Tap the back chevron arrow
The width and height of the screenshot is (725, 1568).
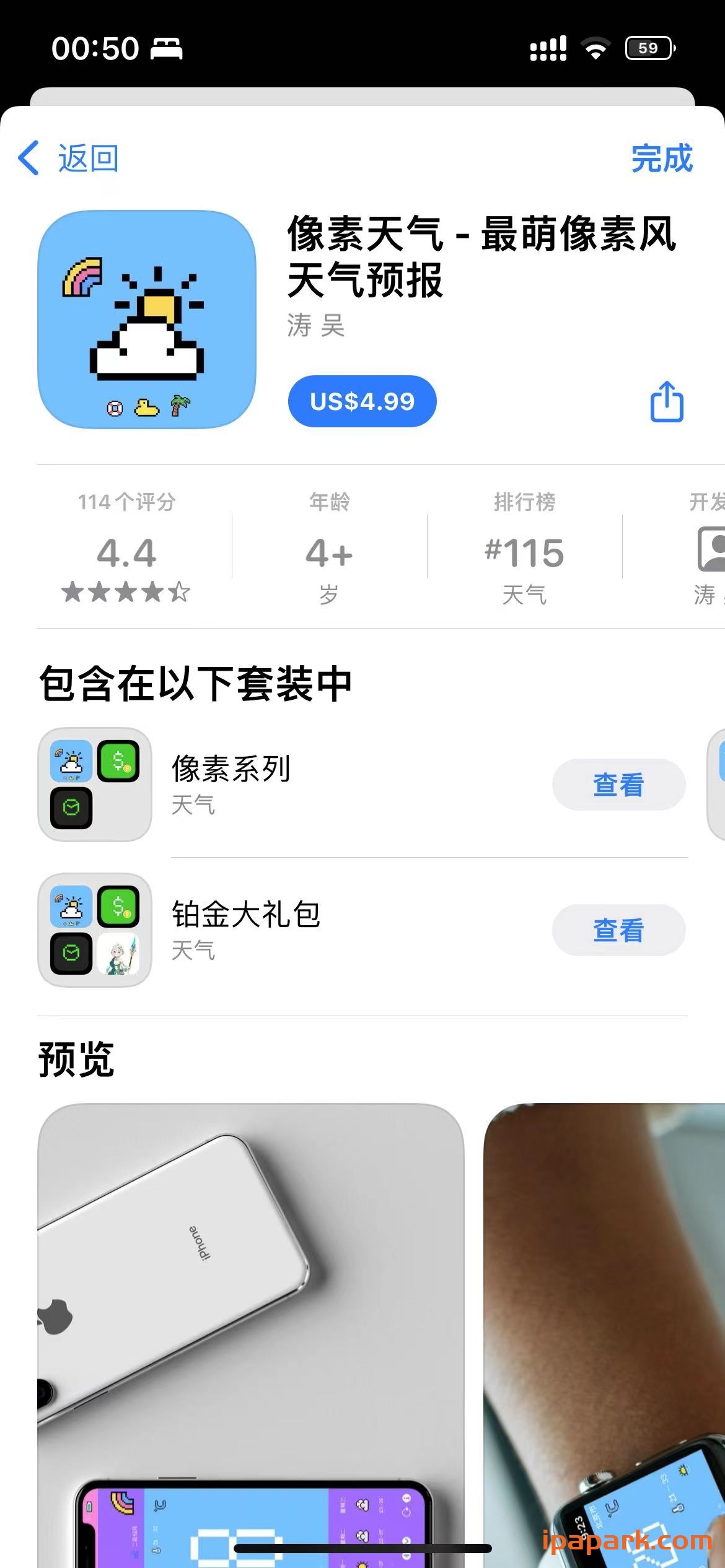[x=29, y=159]
